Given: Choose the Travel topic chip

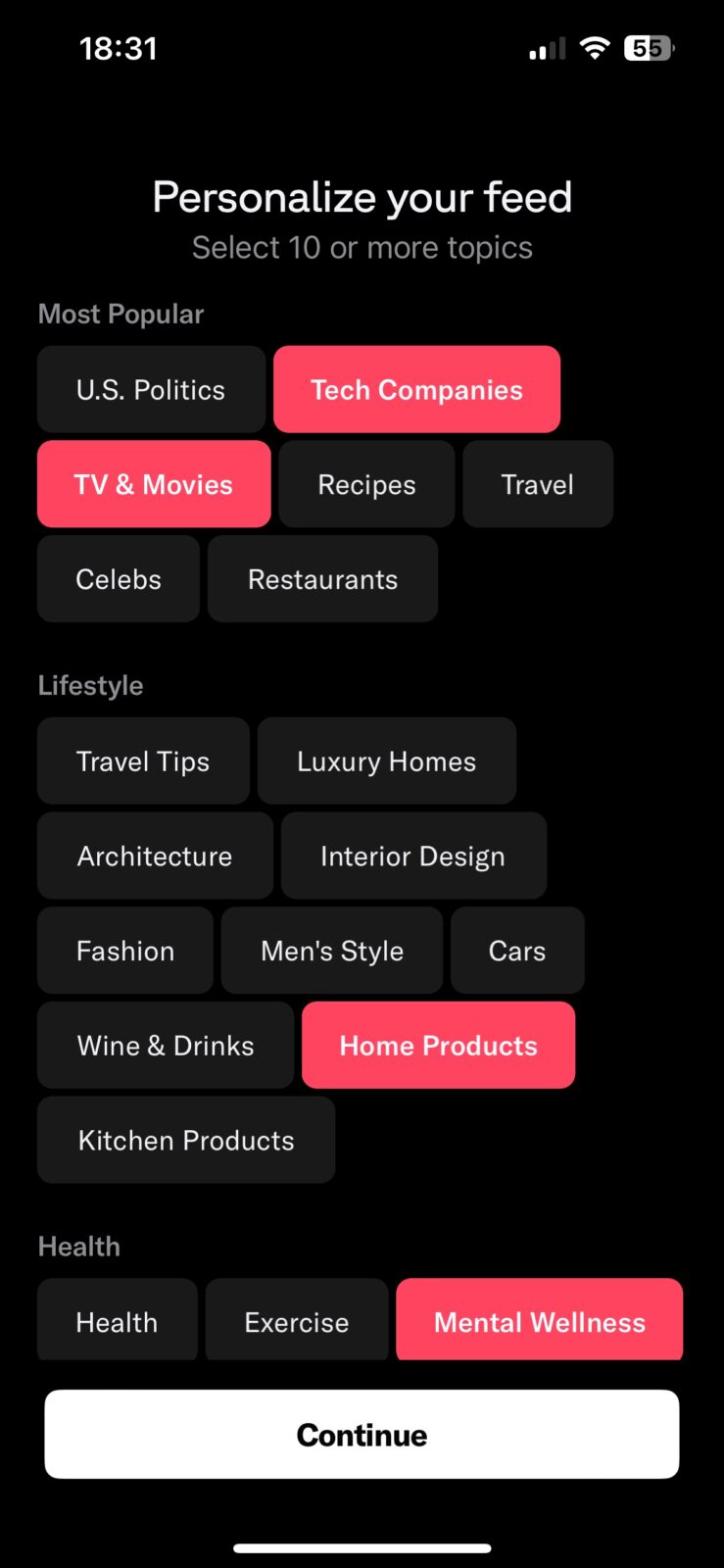Looking at the screenshot, I should coord(537,484).
